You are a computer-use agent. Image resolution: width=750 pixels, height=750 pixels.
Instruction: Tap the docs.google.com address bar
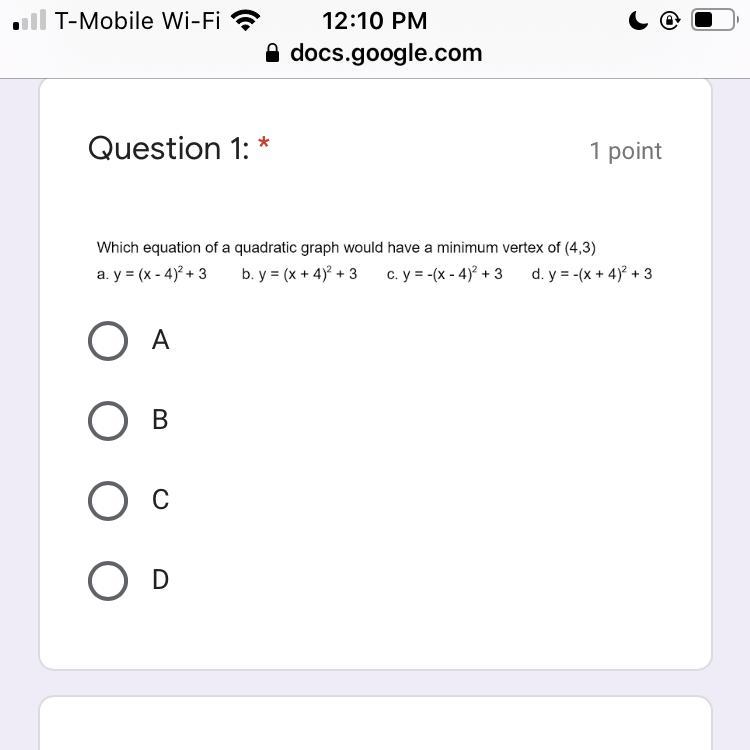pyautogui.click(x=375, y=53)
